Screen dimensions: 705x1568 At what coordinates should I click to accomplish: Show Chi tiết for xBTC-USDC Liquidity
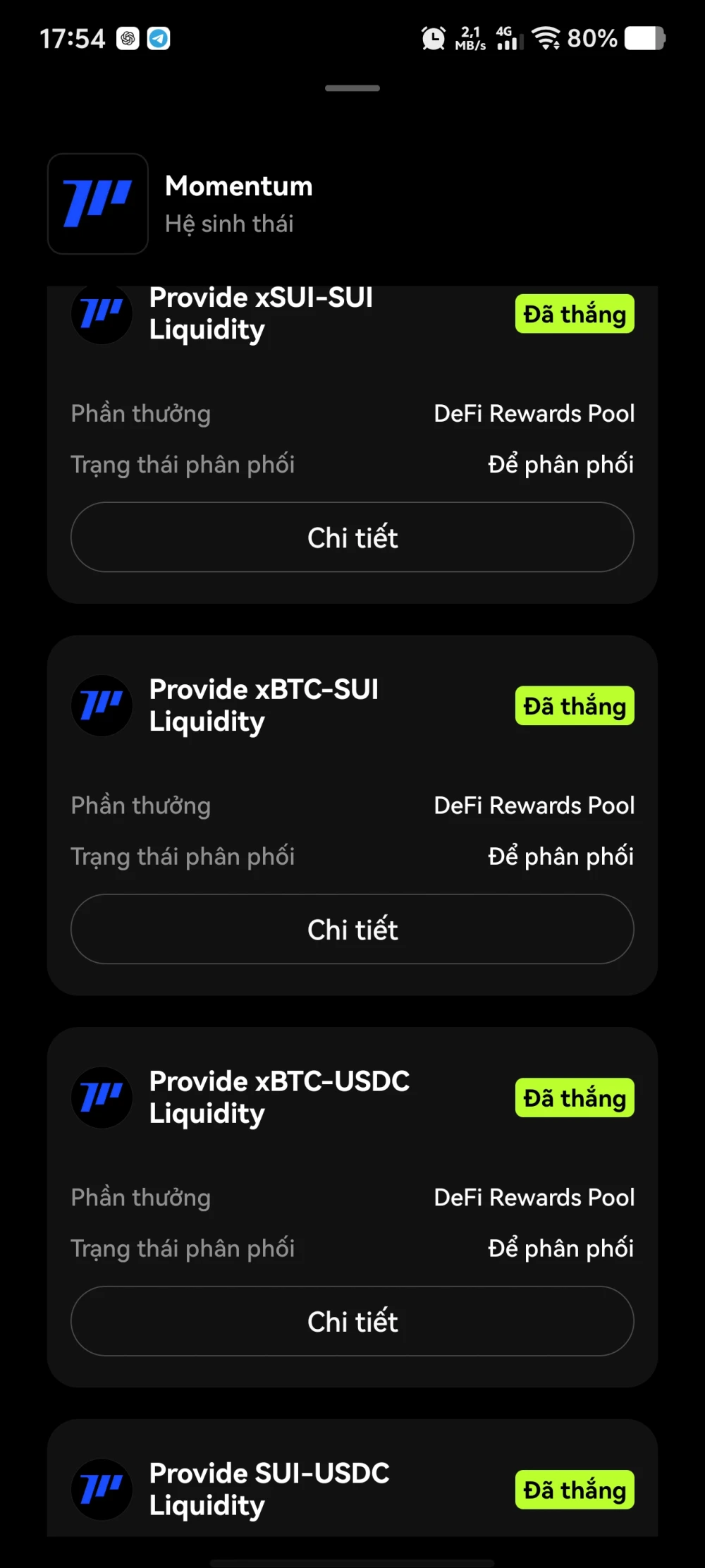[352, 1321]
